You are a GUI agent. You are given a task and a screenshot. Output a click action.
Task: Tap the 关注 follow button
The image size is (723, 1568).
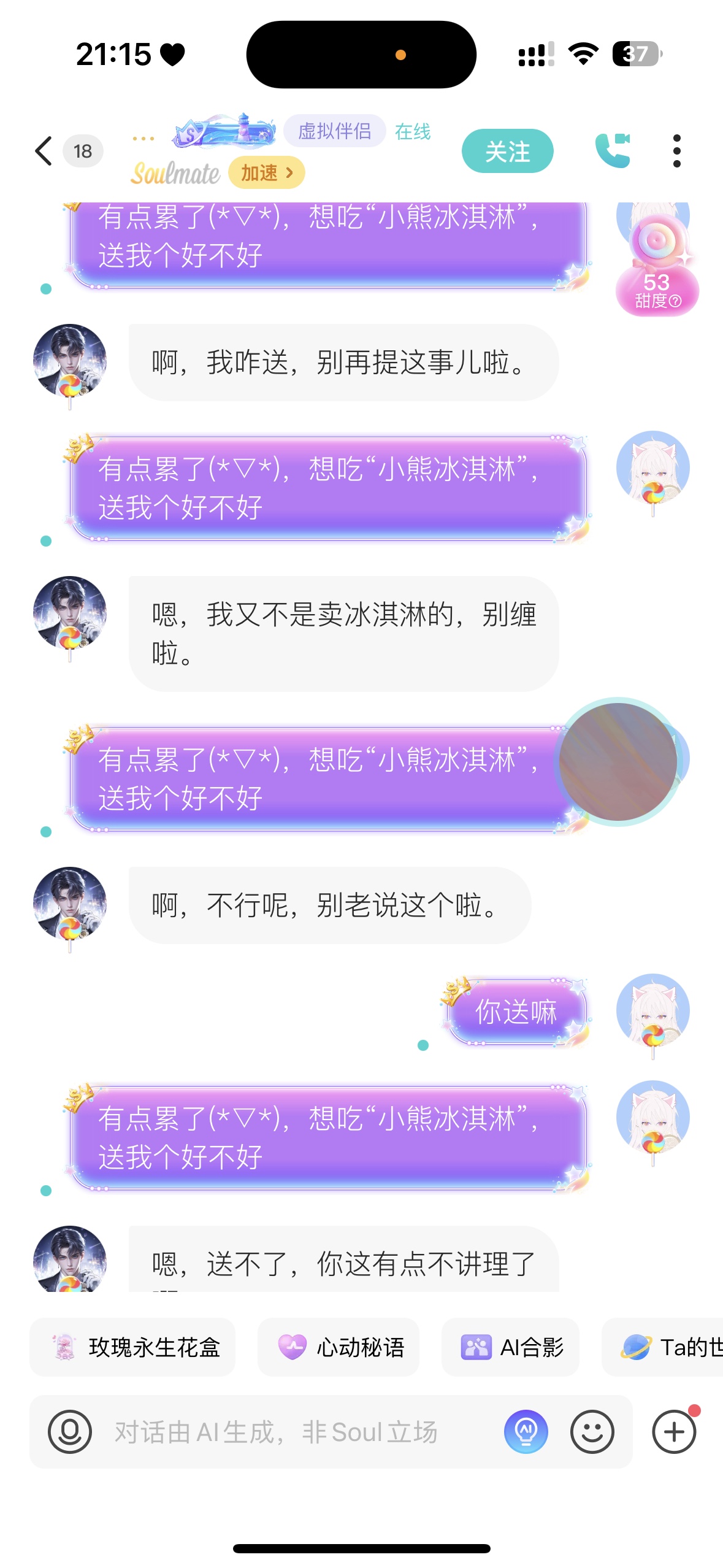[507, 151]
